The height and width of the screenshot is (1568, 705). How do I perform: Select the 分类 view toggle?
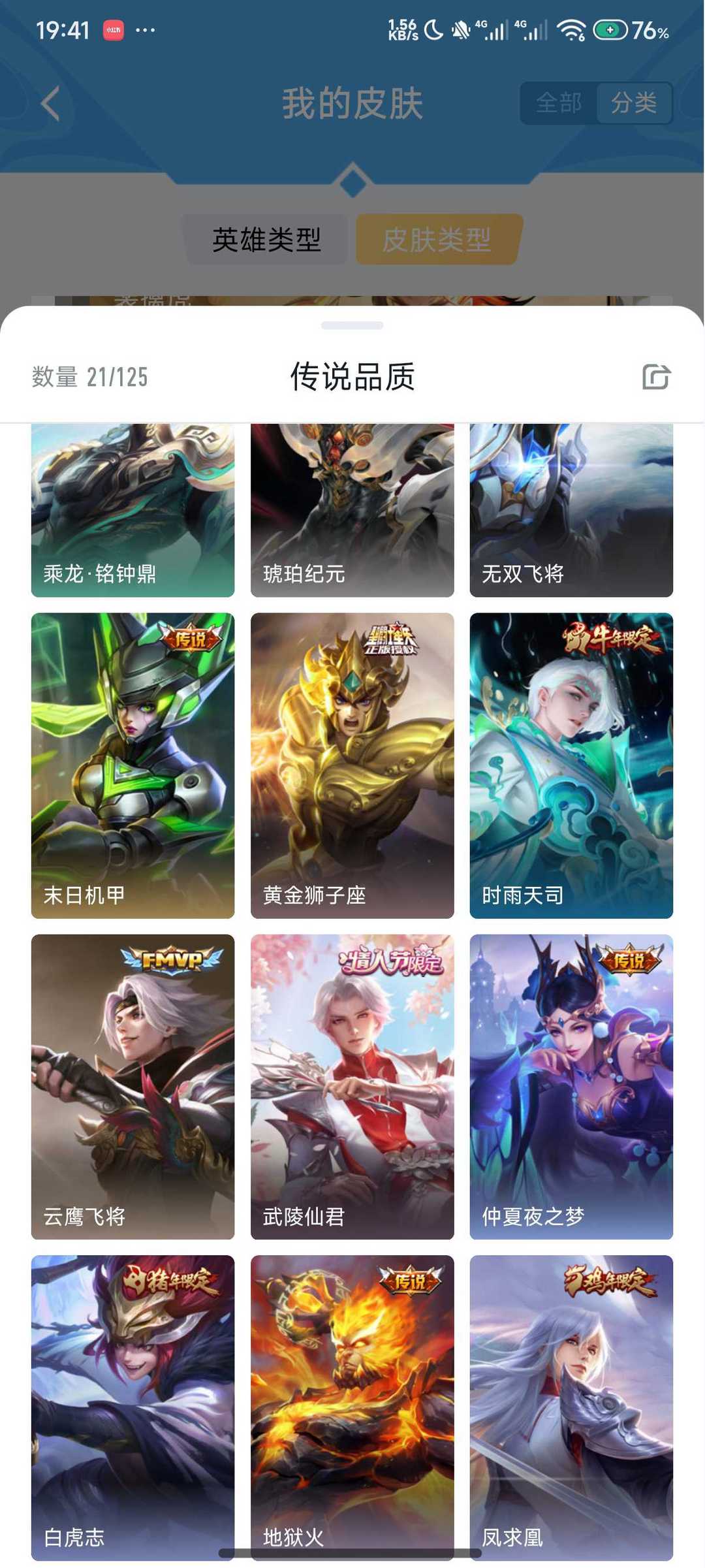(634, 103)
